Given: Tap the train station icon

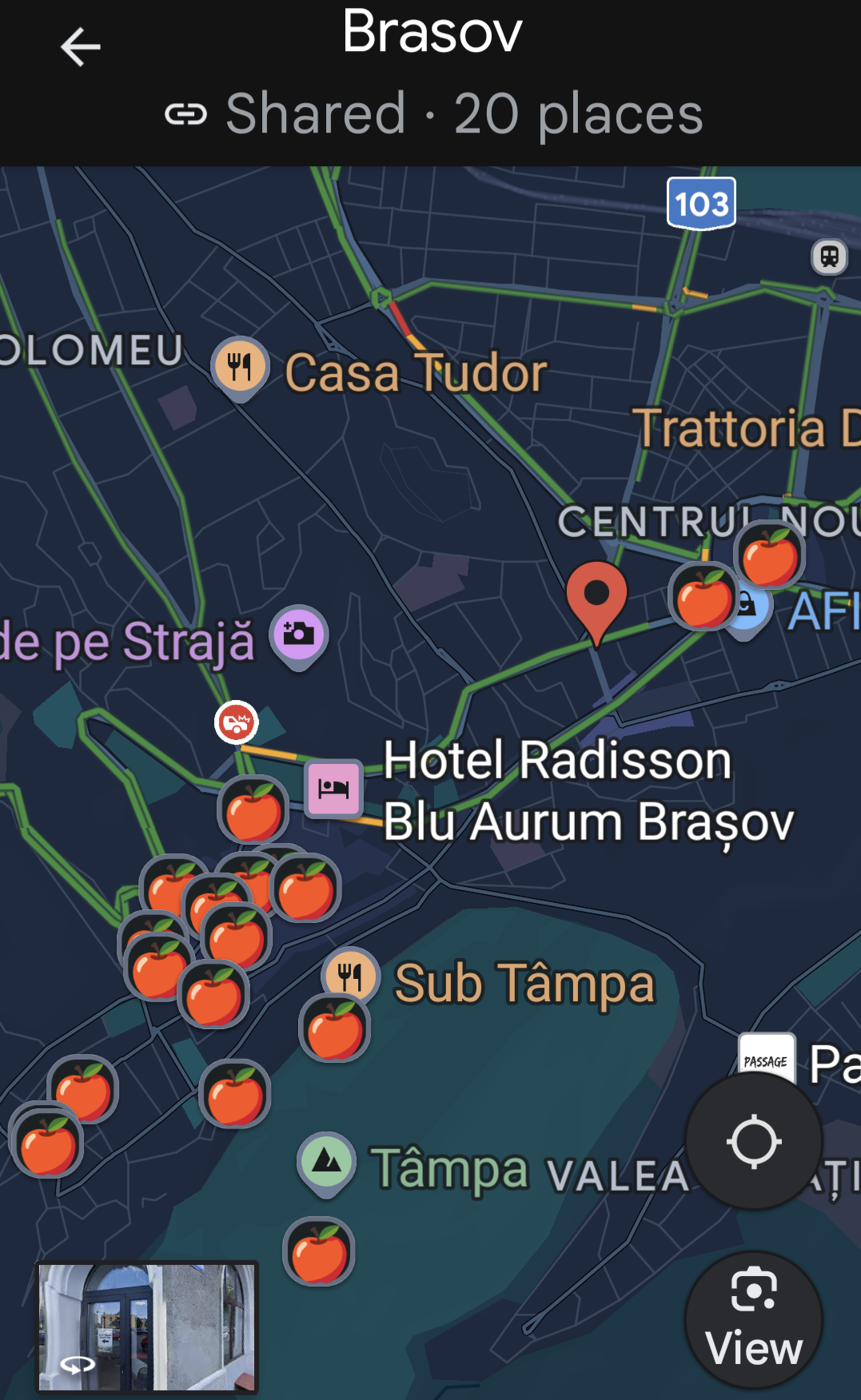Looking at the screenshot, I should pos(829,257).
